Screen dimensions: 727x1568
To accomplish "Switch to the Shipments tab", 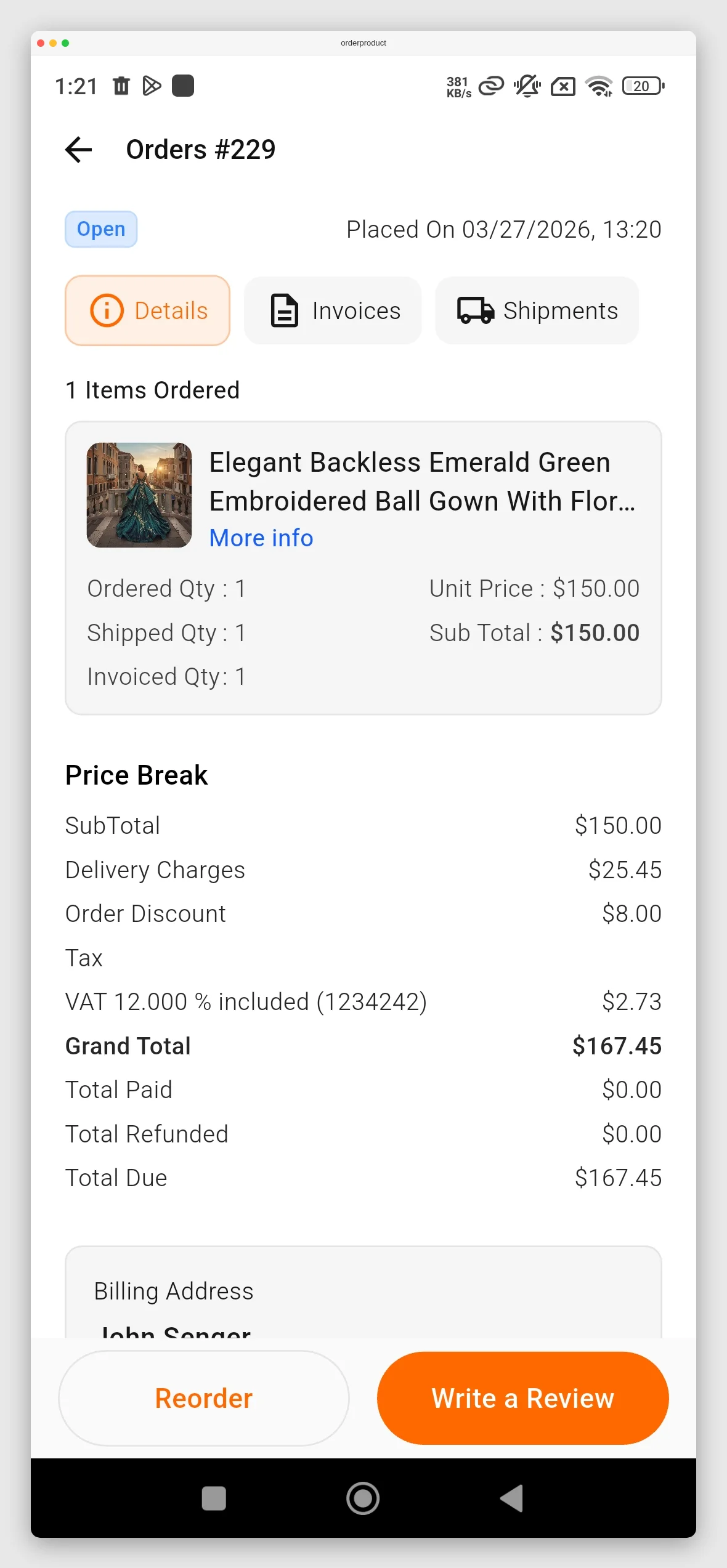I will click(x=537, y=310).
